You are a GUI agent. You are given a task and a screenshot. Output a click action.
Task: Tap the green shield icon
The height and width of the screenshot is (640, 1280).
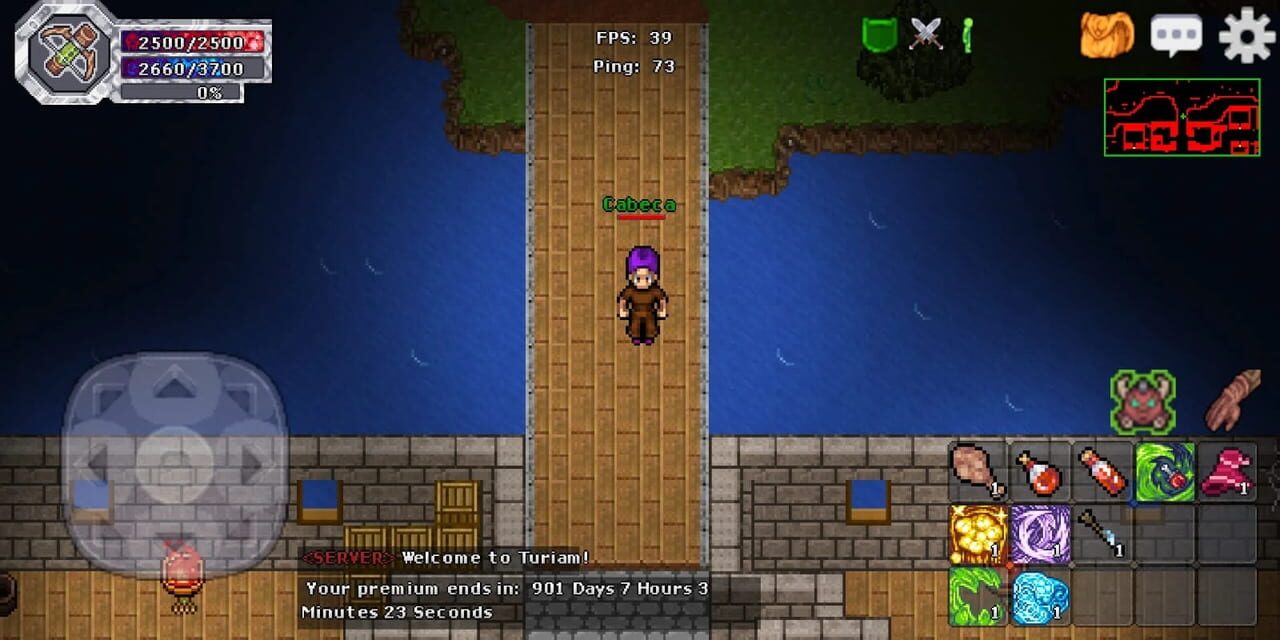click(x=877, y=34)
